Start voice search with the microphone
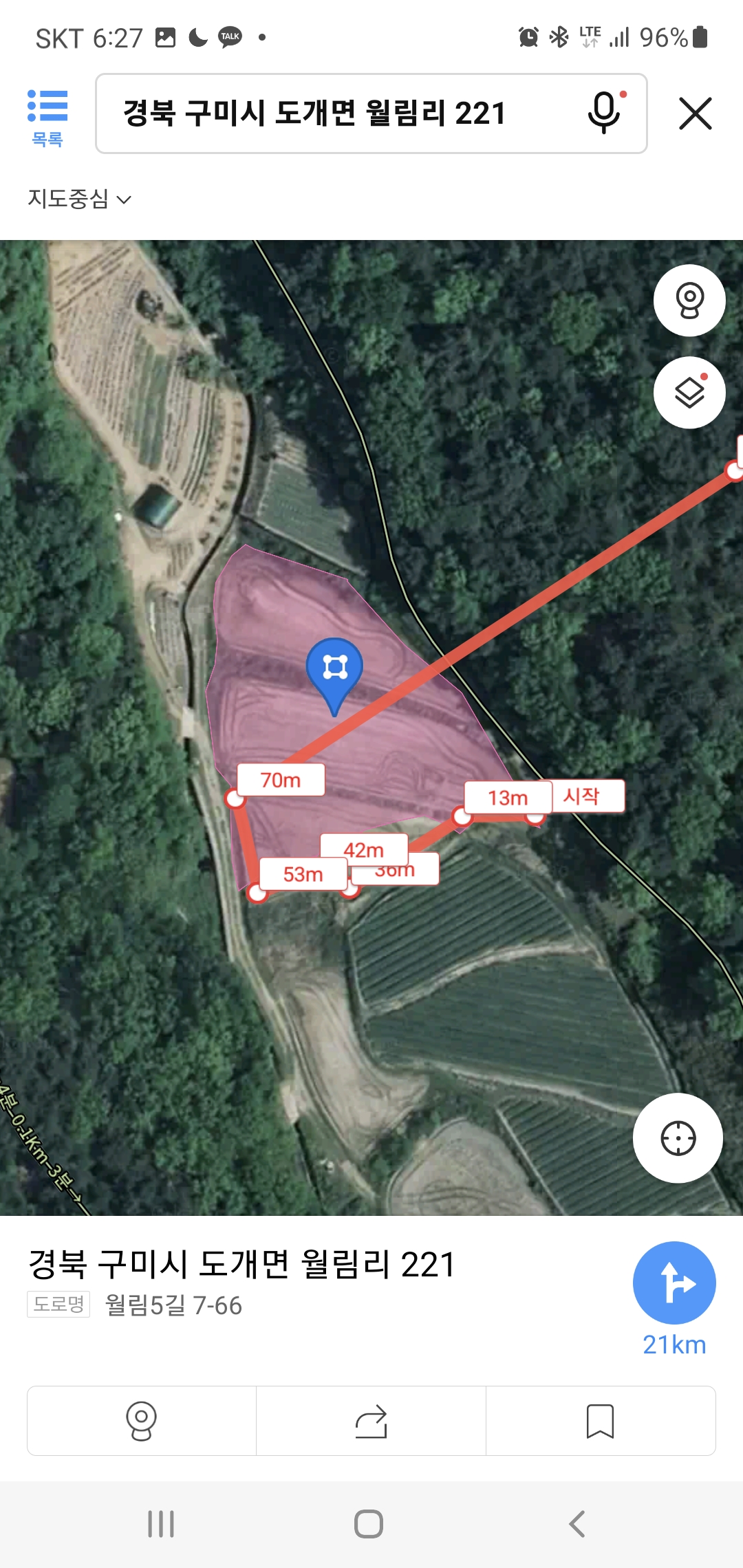Screen dimensions: 743x1568 point(604,113)
